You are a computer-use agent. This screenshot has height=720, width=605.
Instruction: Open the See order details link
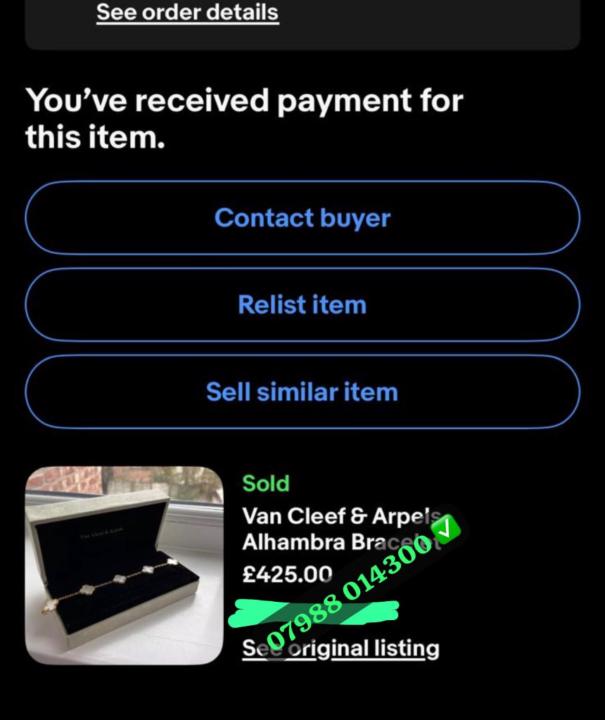click(x=187, y=13)
